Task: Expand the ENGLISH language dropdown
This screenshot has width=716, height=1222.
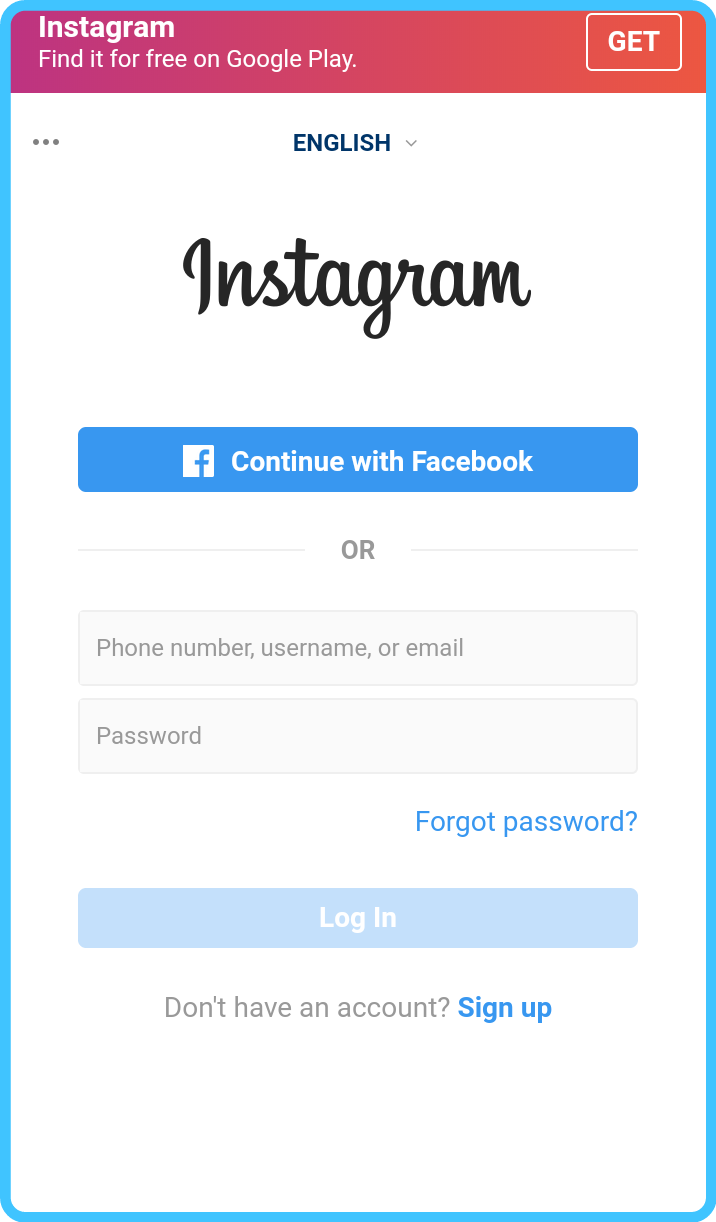Action: pyautogui.click(x=355, y=143)
